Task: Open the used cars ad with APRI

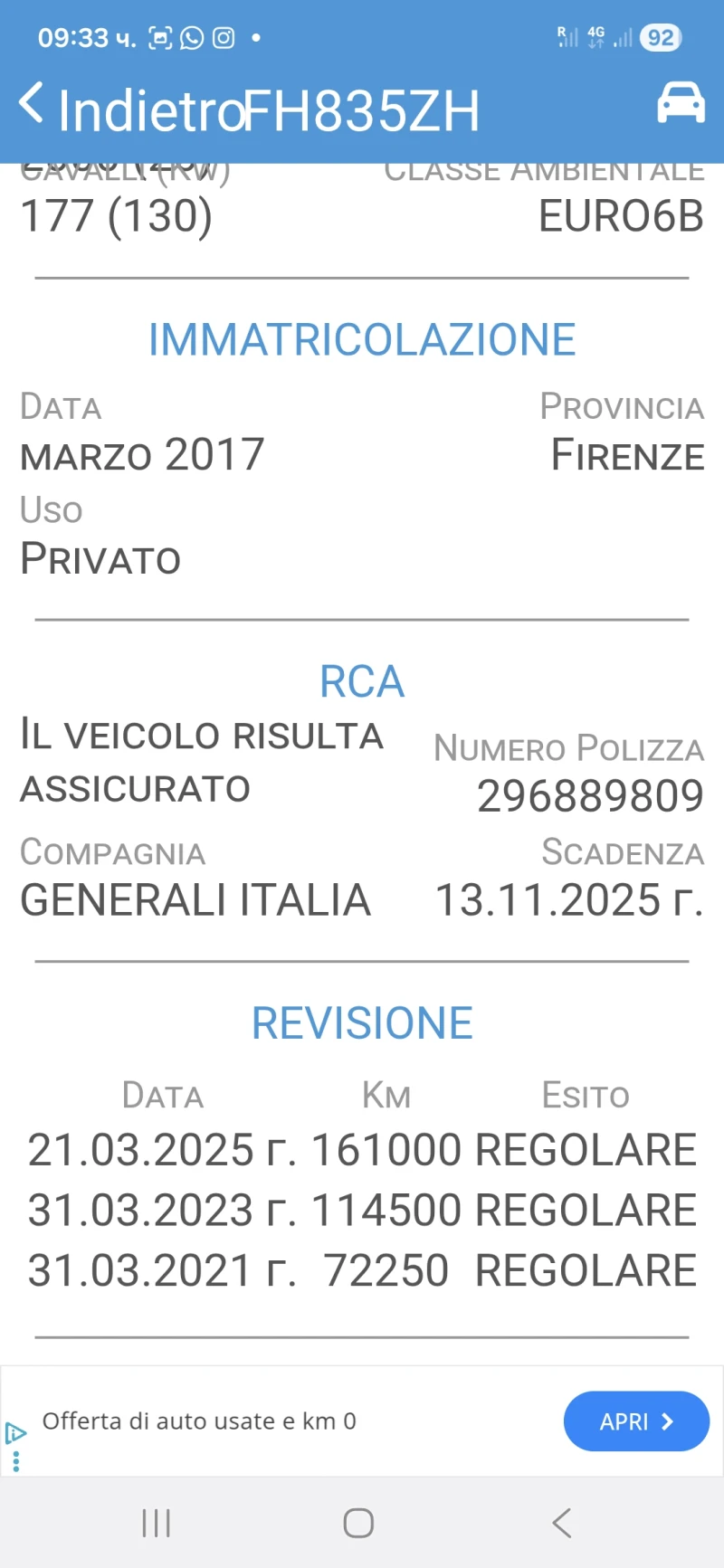Action: [x=636, y=1421]
